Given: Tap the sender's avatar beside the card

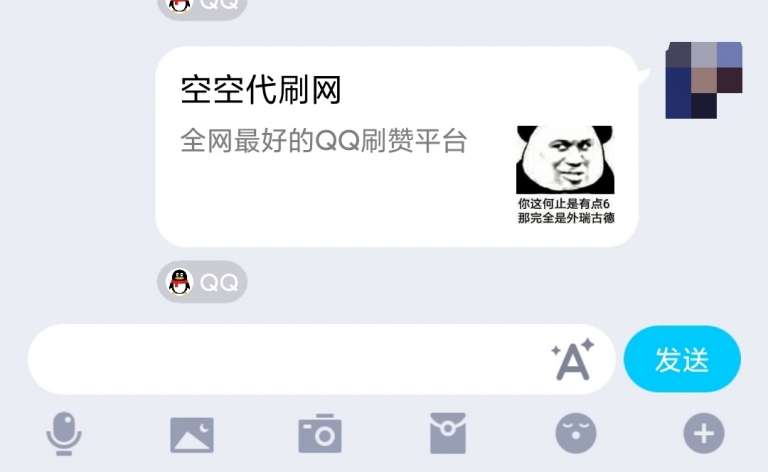Looking at the screenshot, I should point(704,80).
